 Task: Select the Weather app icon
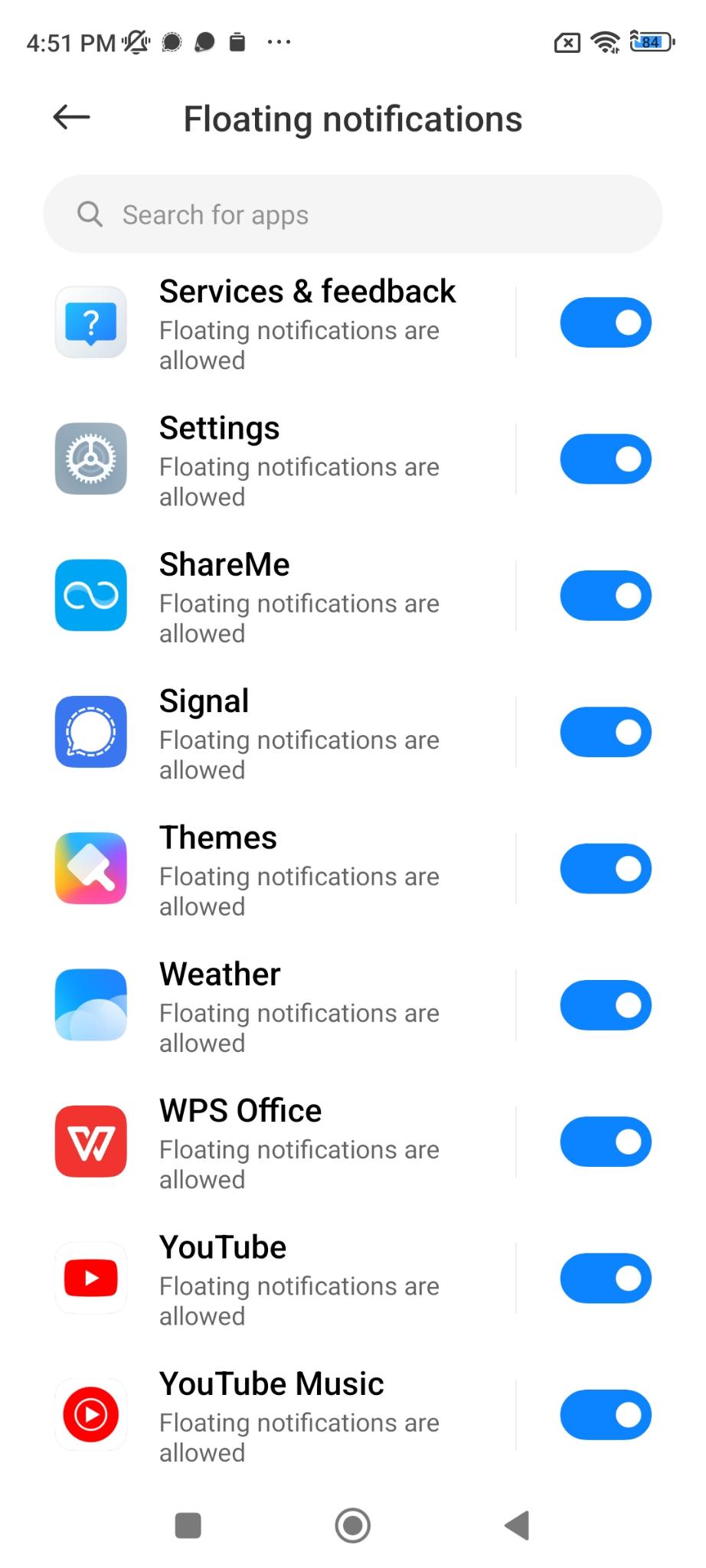point(90,1004)
